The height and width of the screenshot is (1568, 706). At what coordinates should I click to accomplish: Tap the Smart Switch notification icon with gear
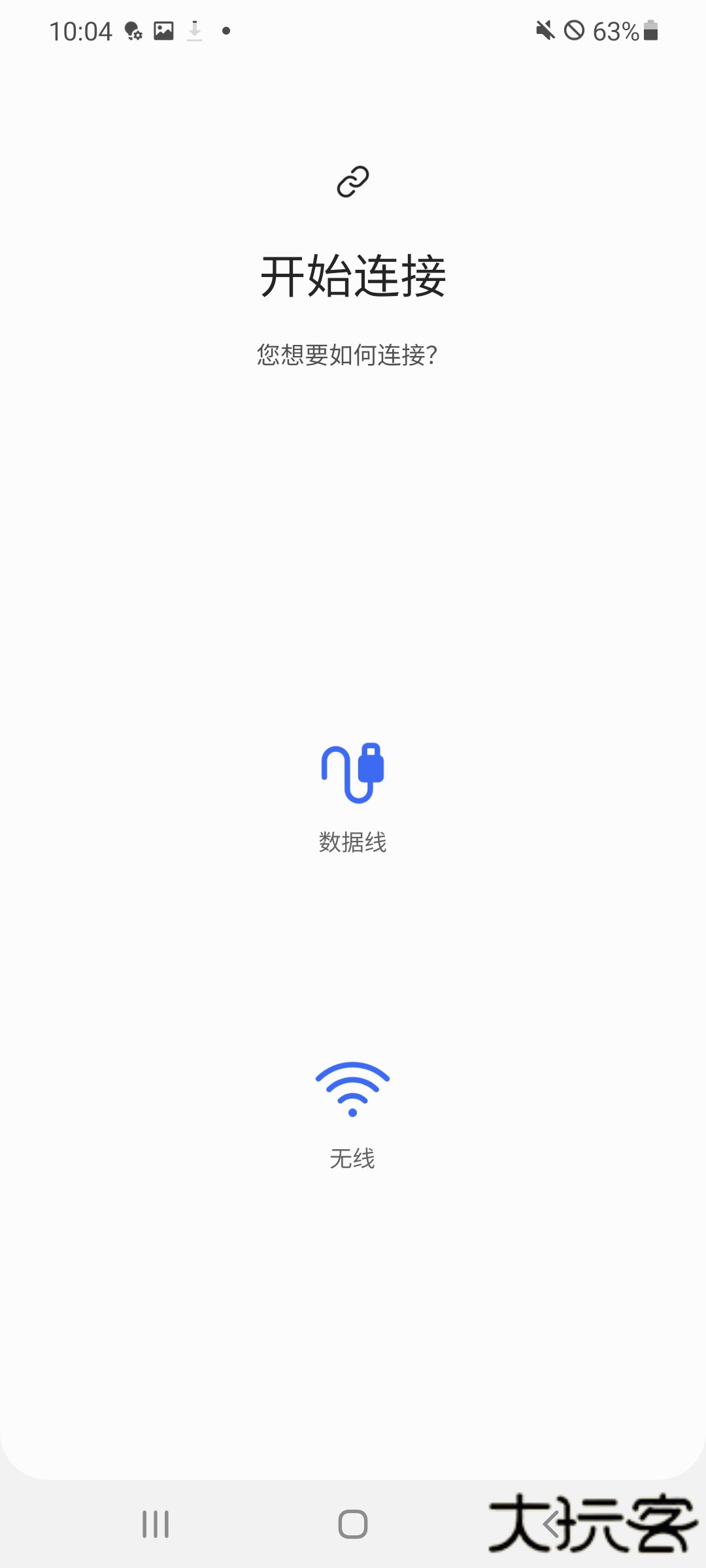point(132,29)
